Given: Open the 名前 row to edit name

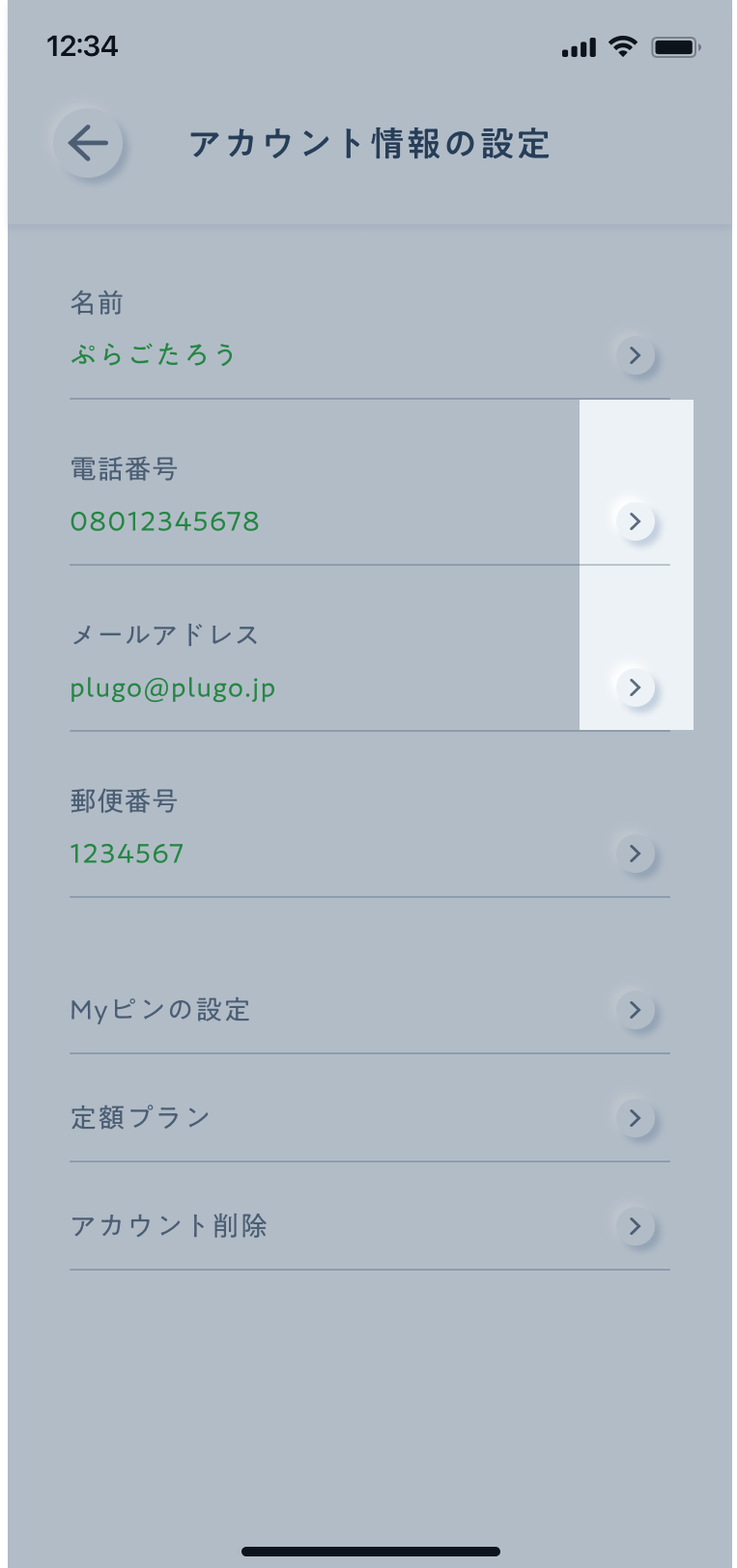Looking at the screenshot, I should 635,355.
